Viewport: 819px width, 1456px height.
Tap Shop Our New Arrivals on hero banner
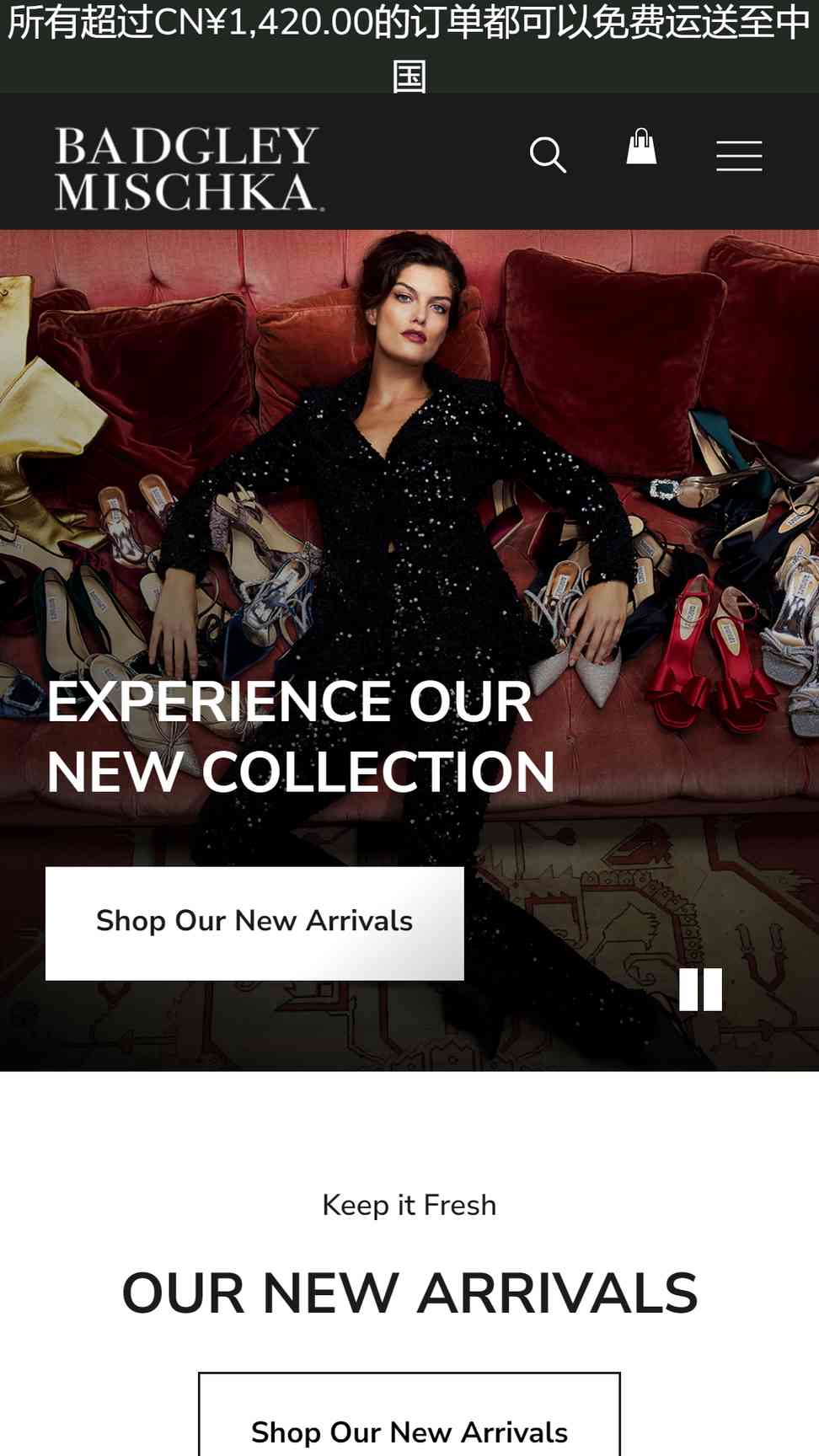(x=254, y=923)
